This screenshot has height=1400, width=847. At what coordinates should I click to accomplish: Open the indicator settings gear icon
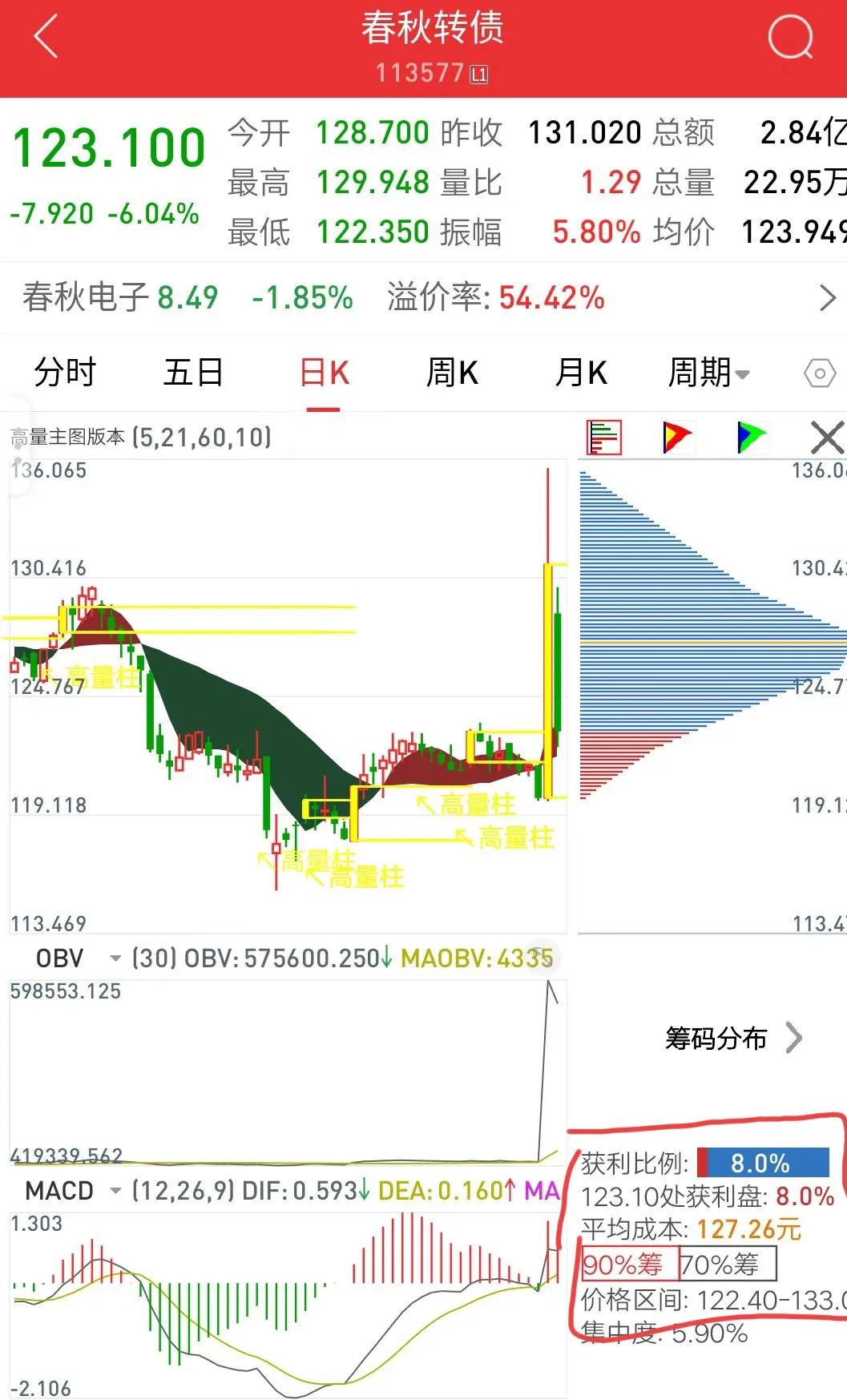pyautogui.click(x=819, y=373)
